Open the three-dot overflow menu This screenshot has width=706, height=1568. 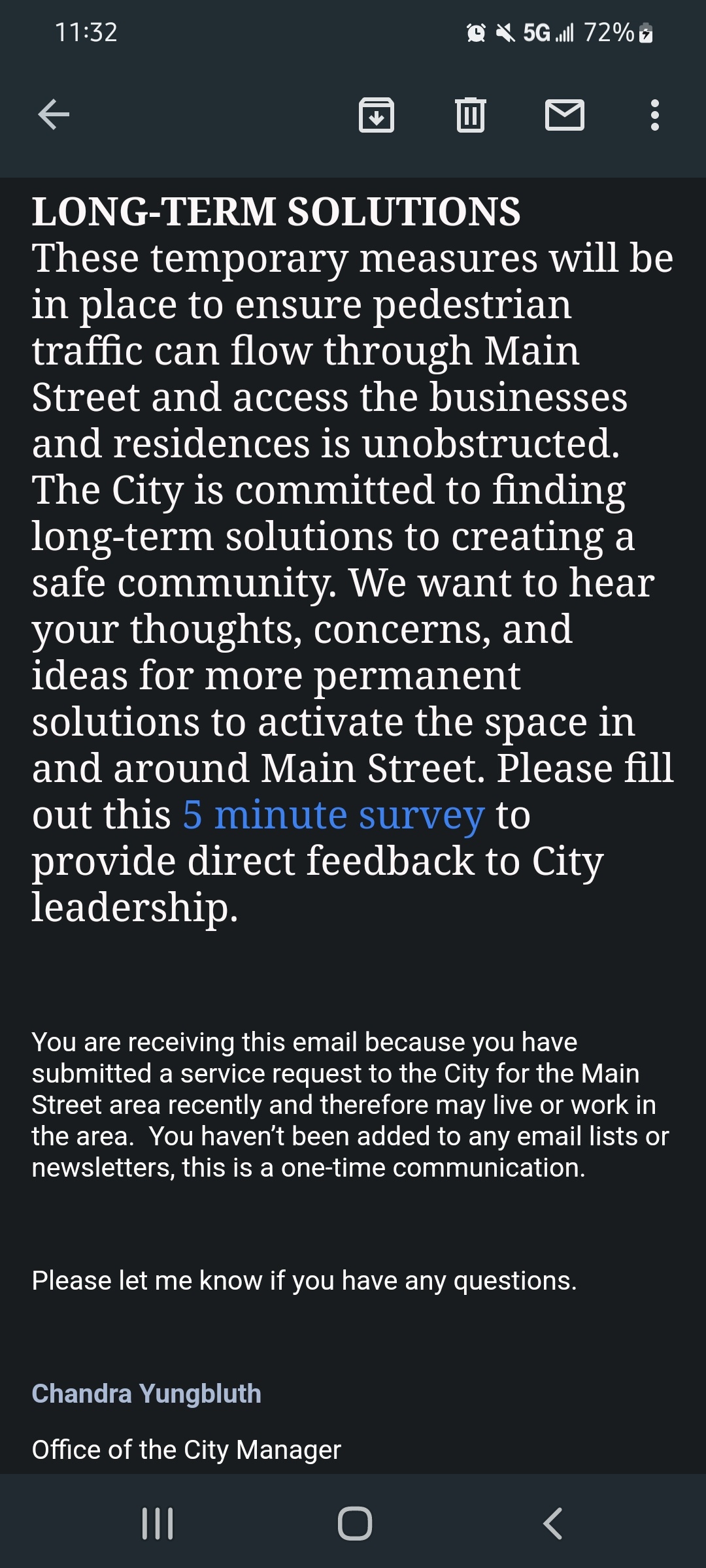[655, 115]
